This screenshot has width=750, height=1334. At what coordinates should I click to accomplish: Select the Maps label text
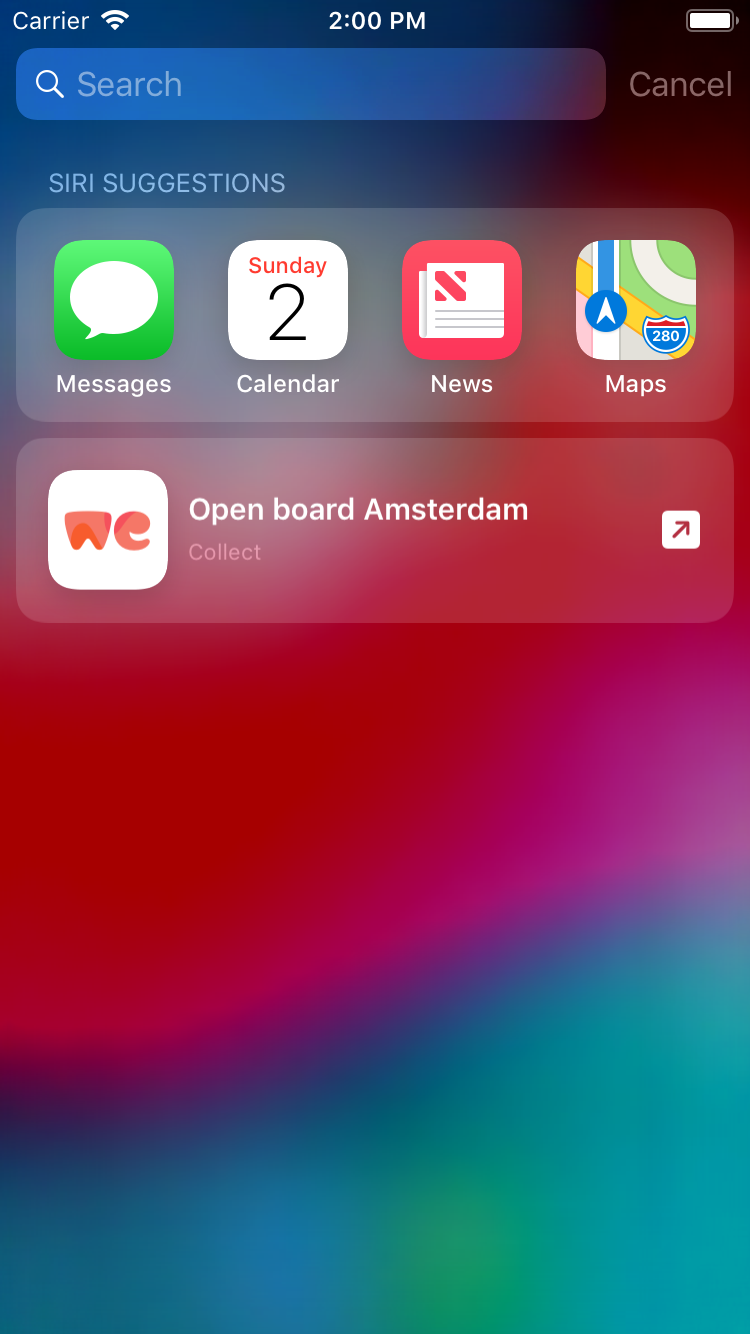pos(635,383)
